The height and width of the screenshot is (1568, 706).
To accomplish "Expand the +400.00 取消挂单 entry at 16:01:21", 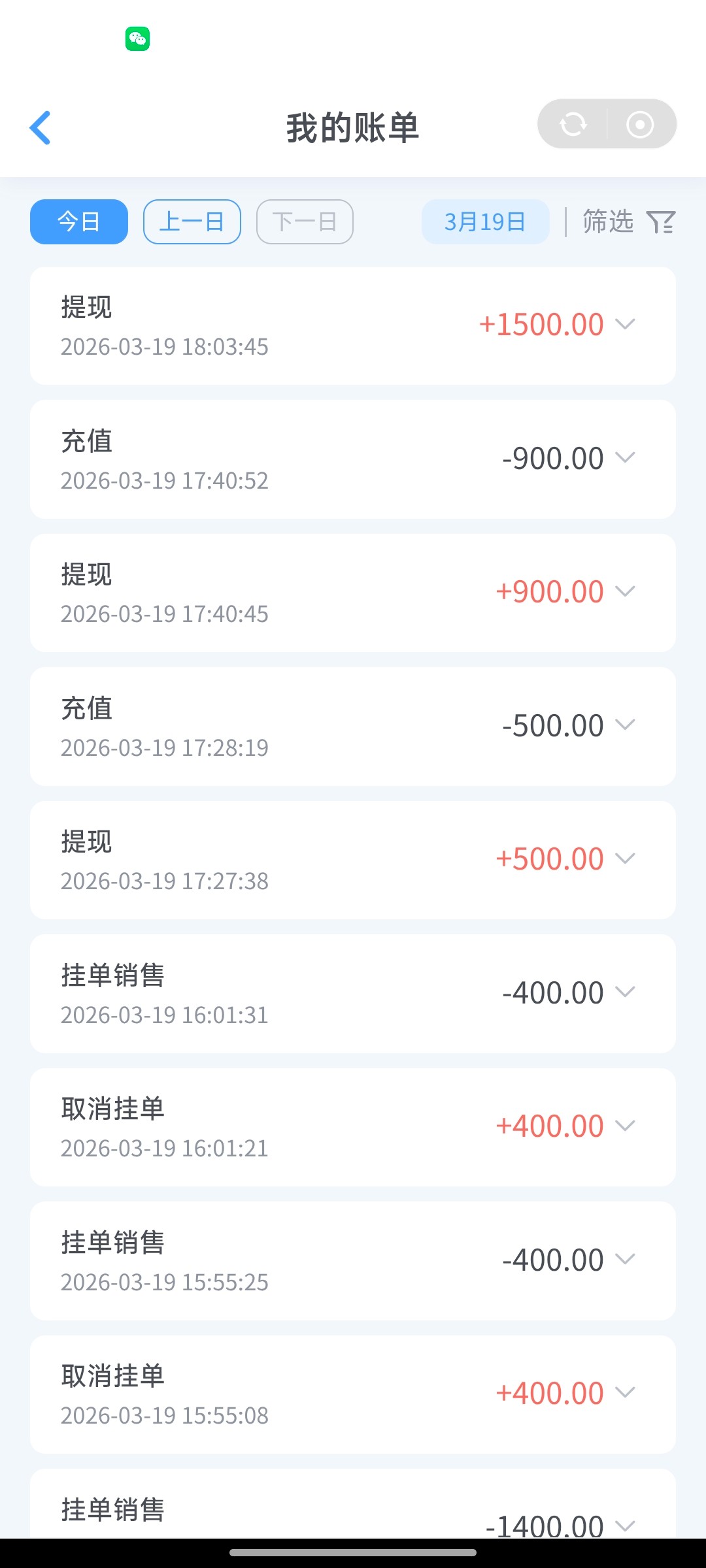I will (x=625, y=1126).
